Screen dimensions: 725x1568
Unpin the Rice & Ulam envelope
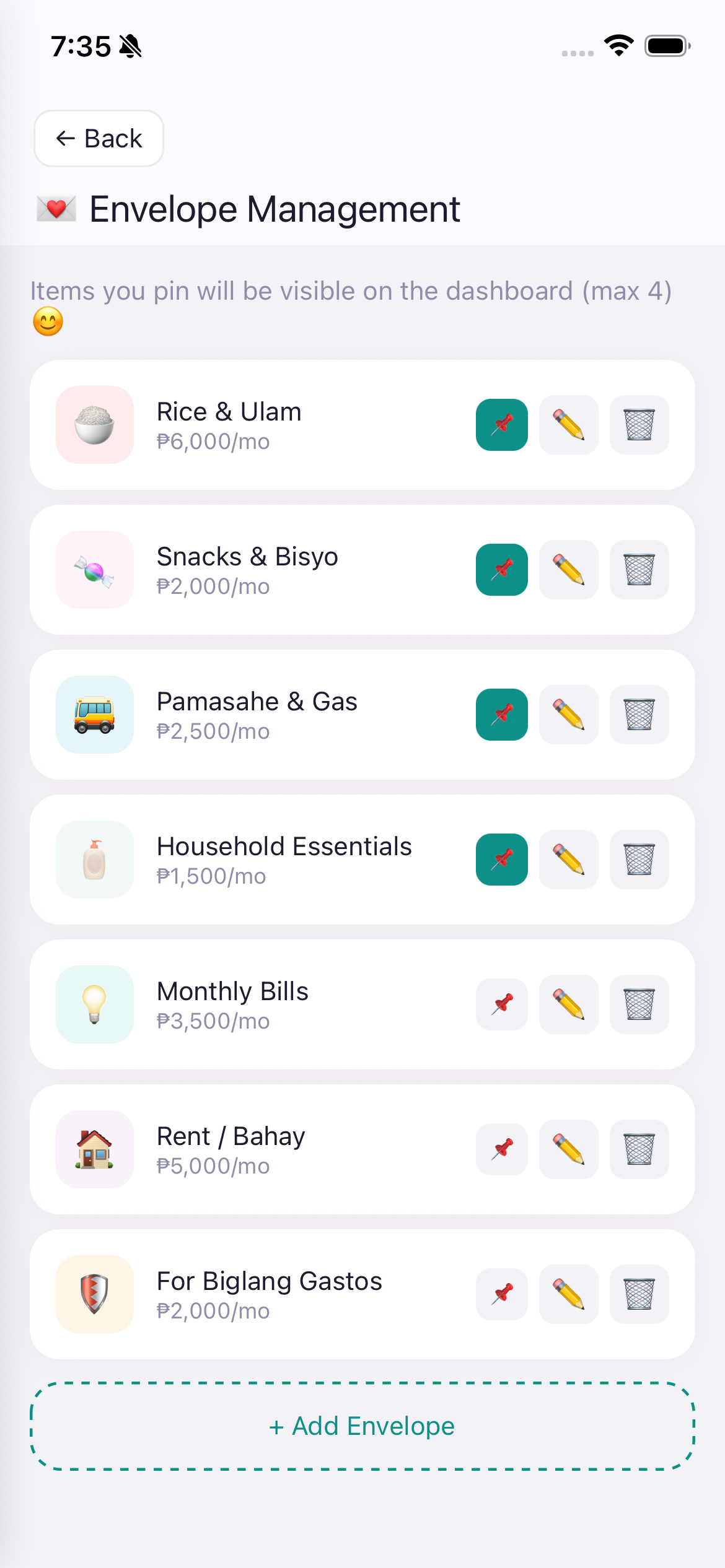click(x=501, y=425)
